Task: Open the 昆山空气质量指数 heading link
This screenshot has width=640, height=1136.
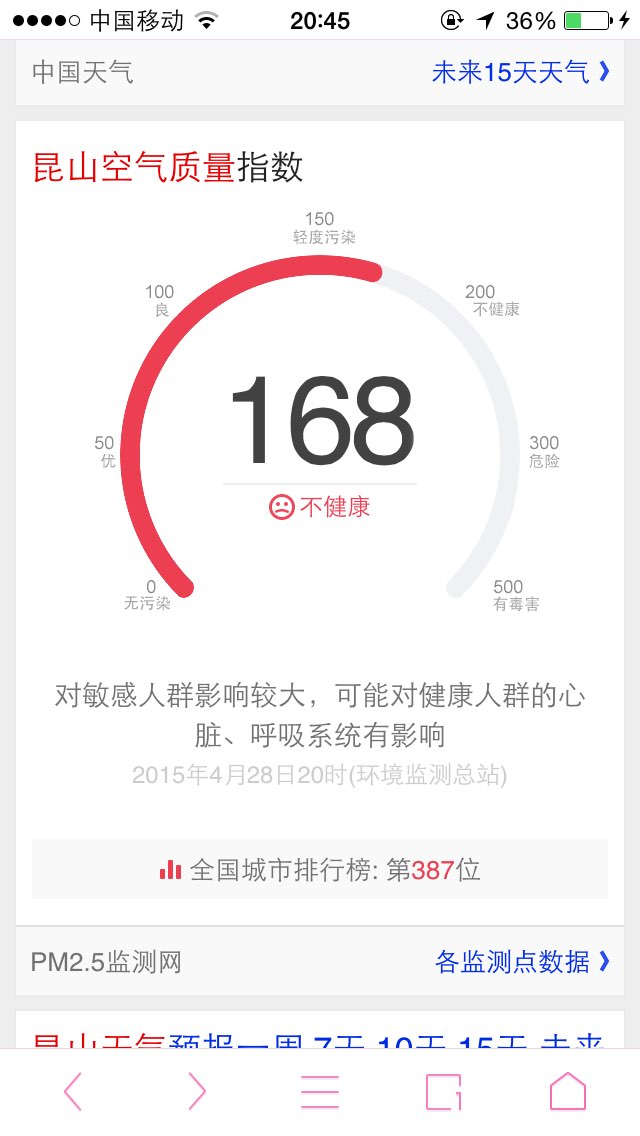Action: point(167,167)
